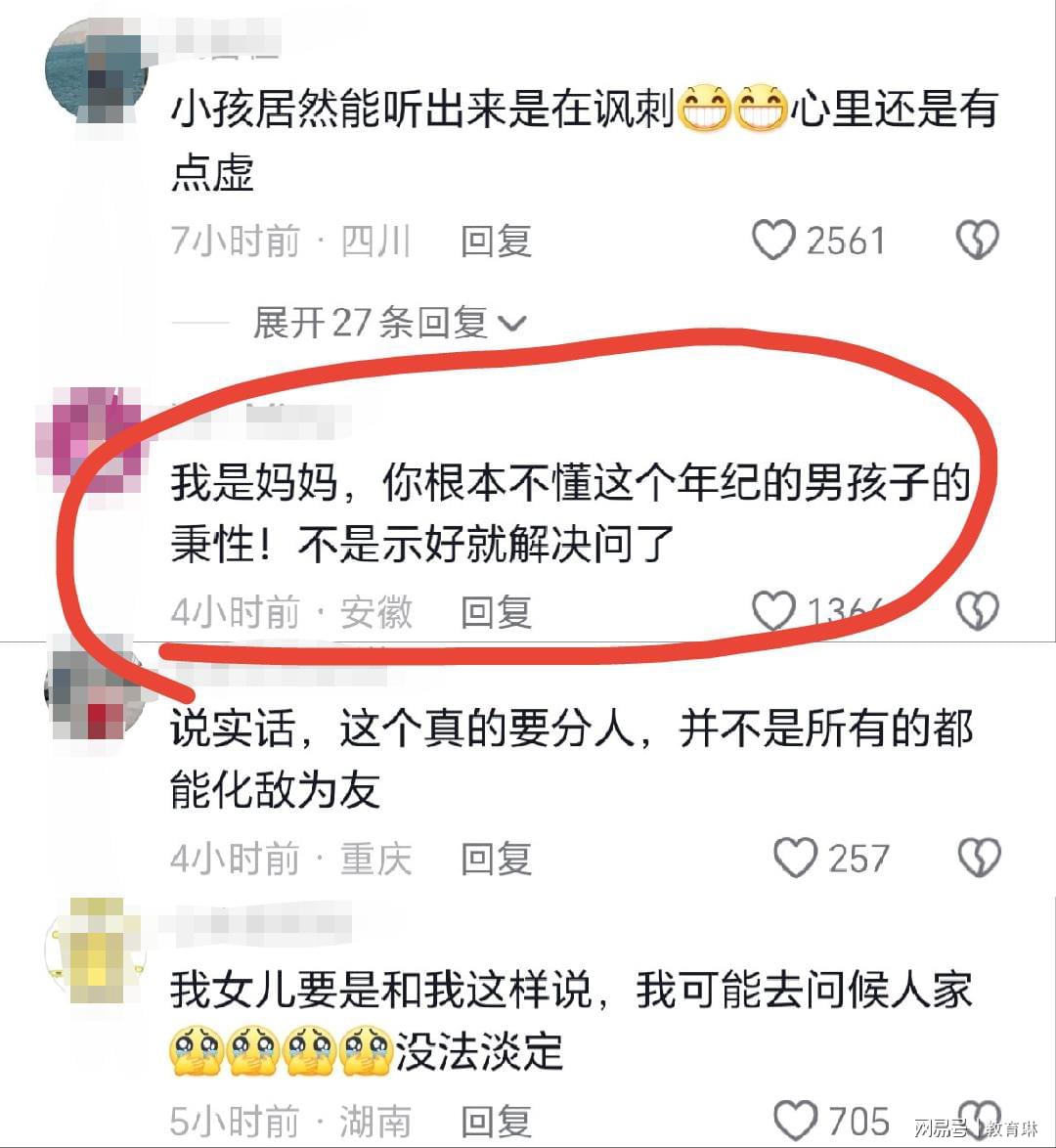Image resolution: width=1056 pixels, height=1148 pixels.
Task: Open the 重庆 commenter's profile avatar
Action: [94, 689]
